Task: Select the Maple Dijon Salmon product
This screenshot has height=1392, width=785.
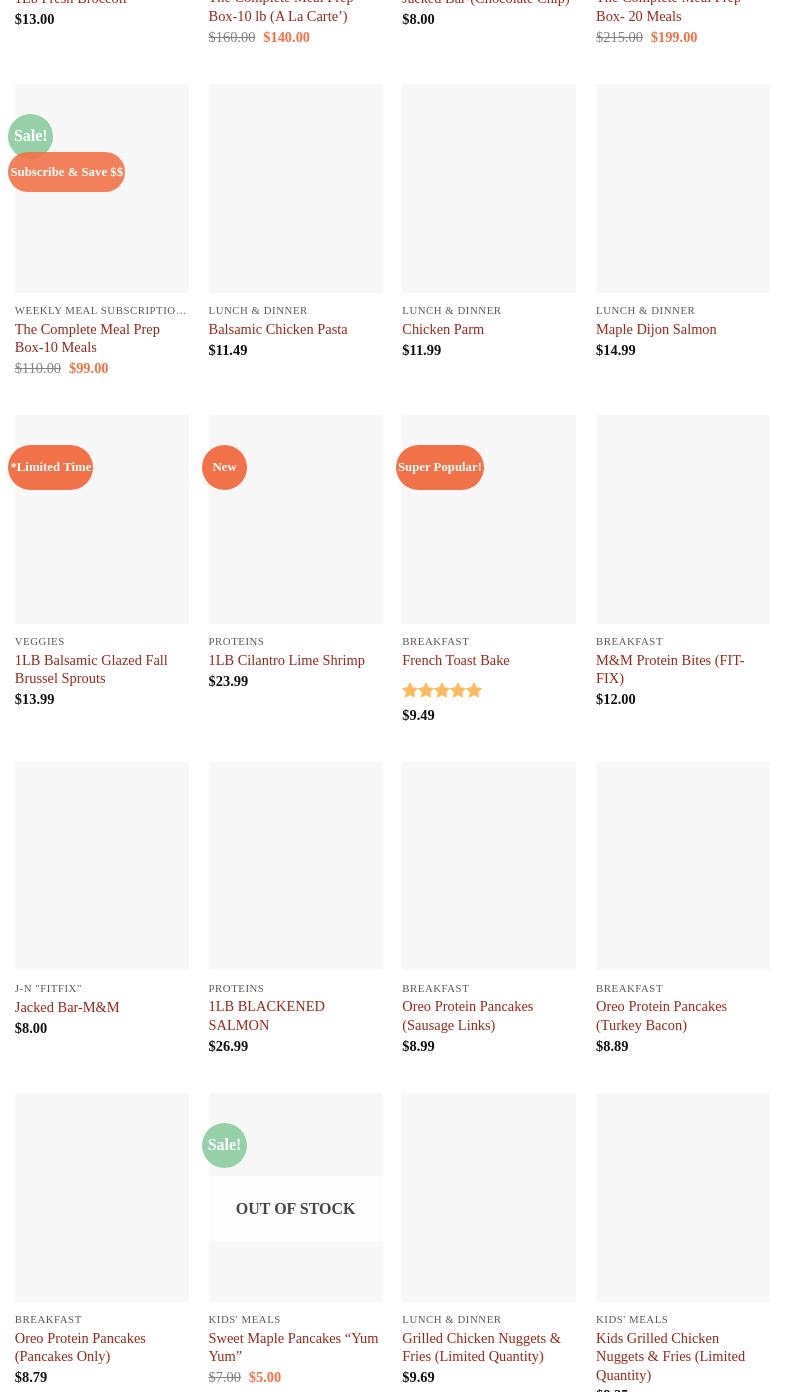Action: pyautogui.click(x=656, y=329)
